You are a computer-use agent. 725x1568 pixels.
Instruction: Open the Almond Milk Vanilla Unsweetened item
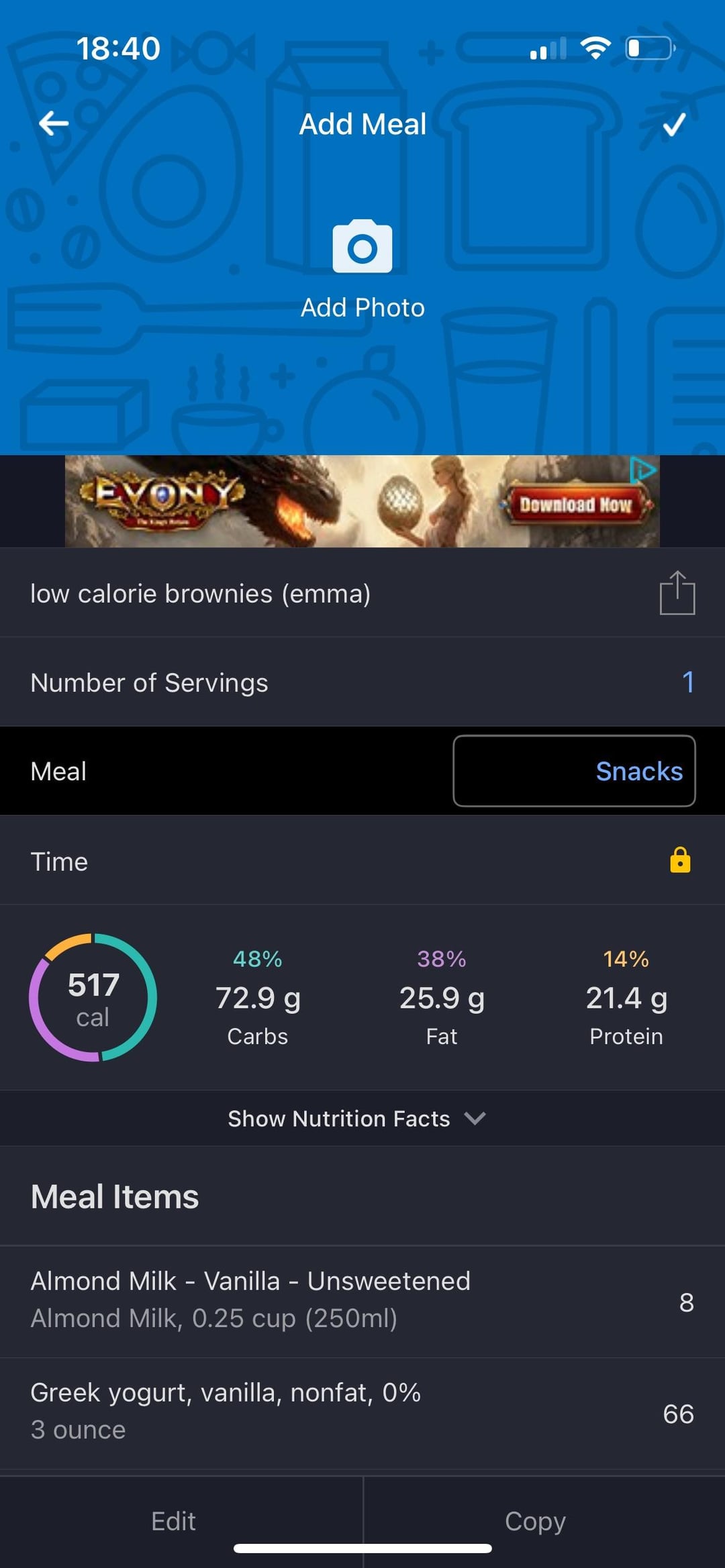362,1301
